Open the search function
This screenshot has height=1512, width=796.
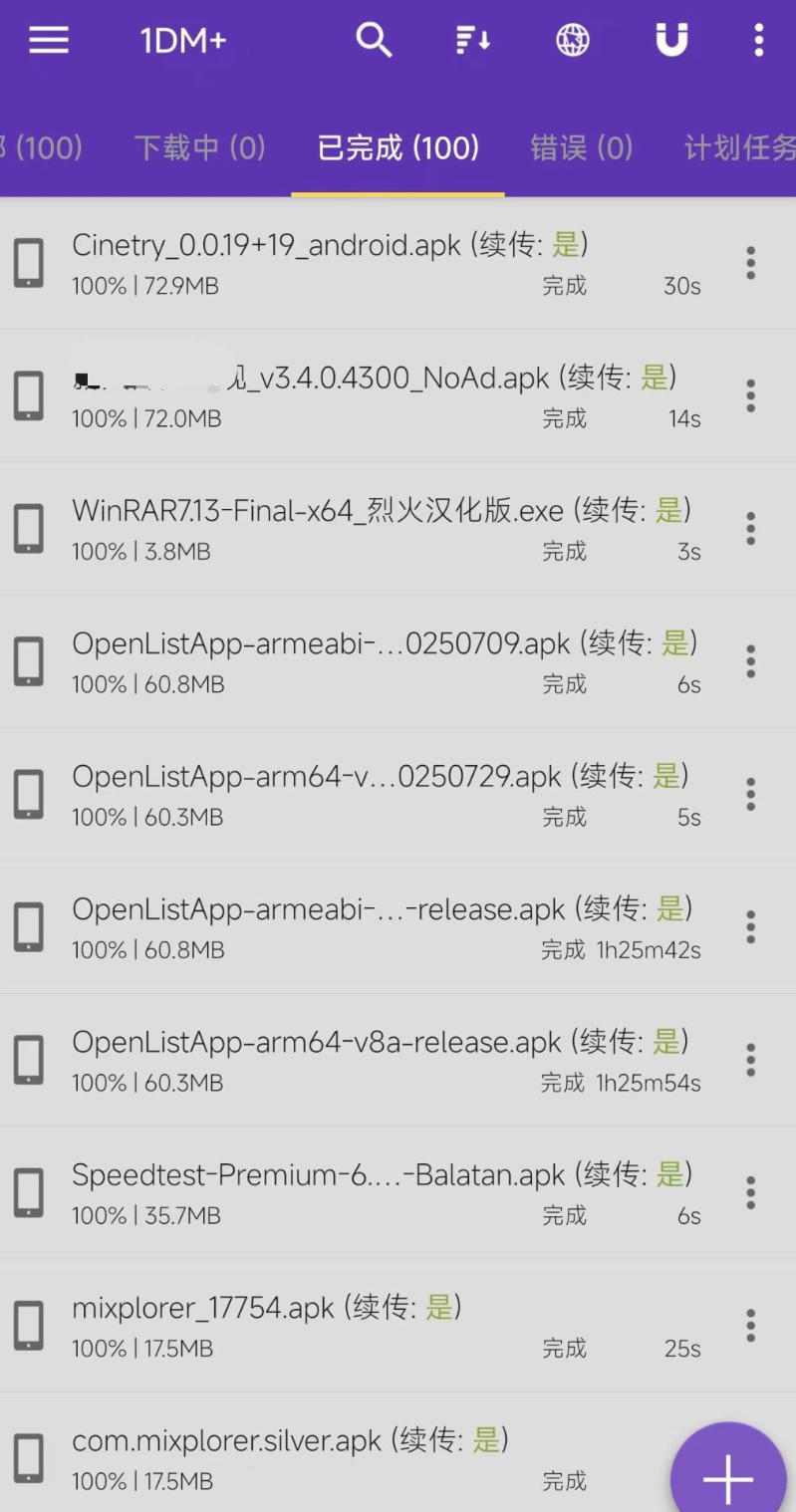point(374,40)
